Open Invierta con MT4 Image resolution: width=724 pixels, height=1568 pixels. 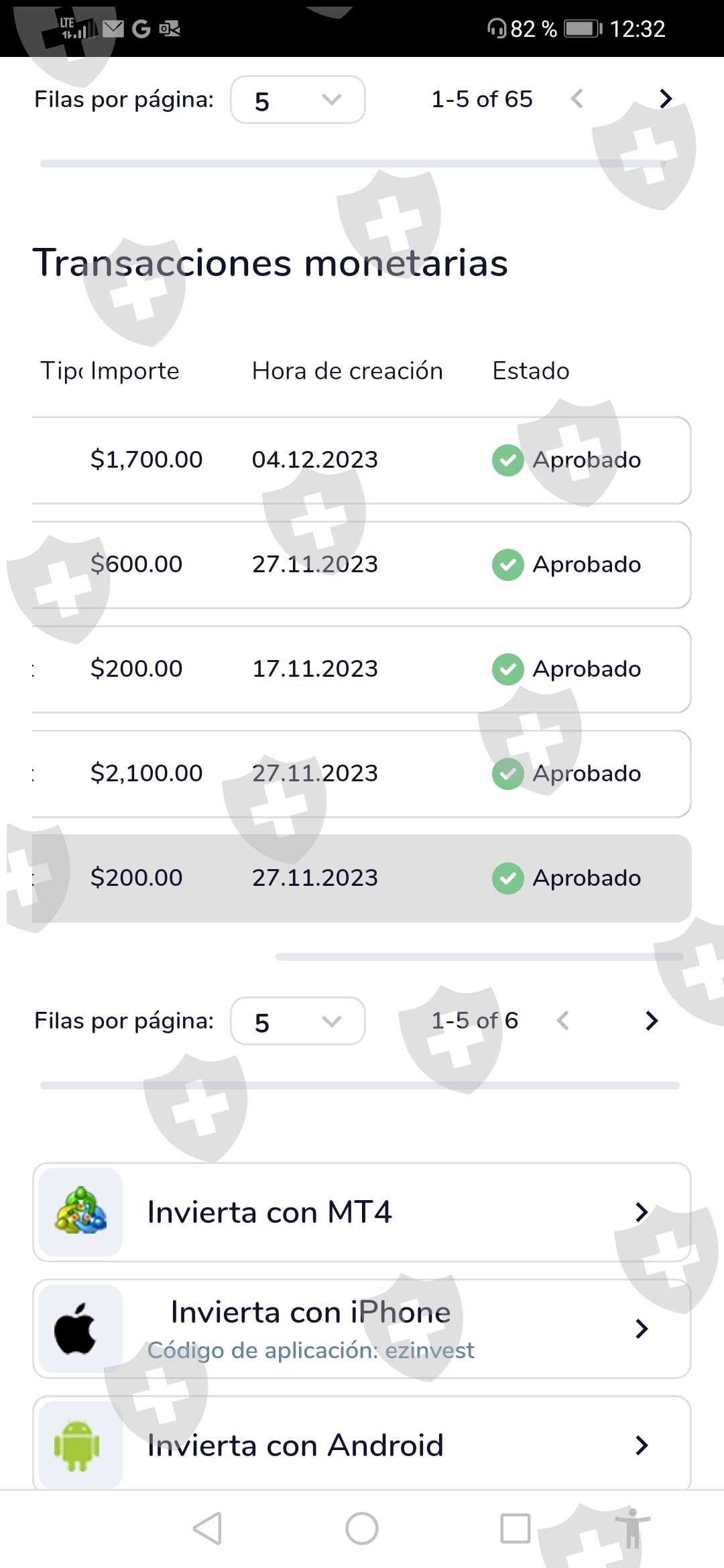click(x=362, y=1212)
